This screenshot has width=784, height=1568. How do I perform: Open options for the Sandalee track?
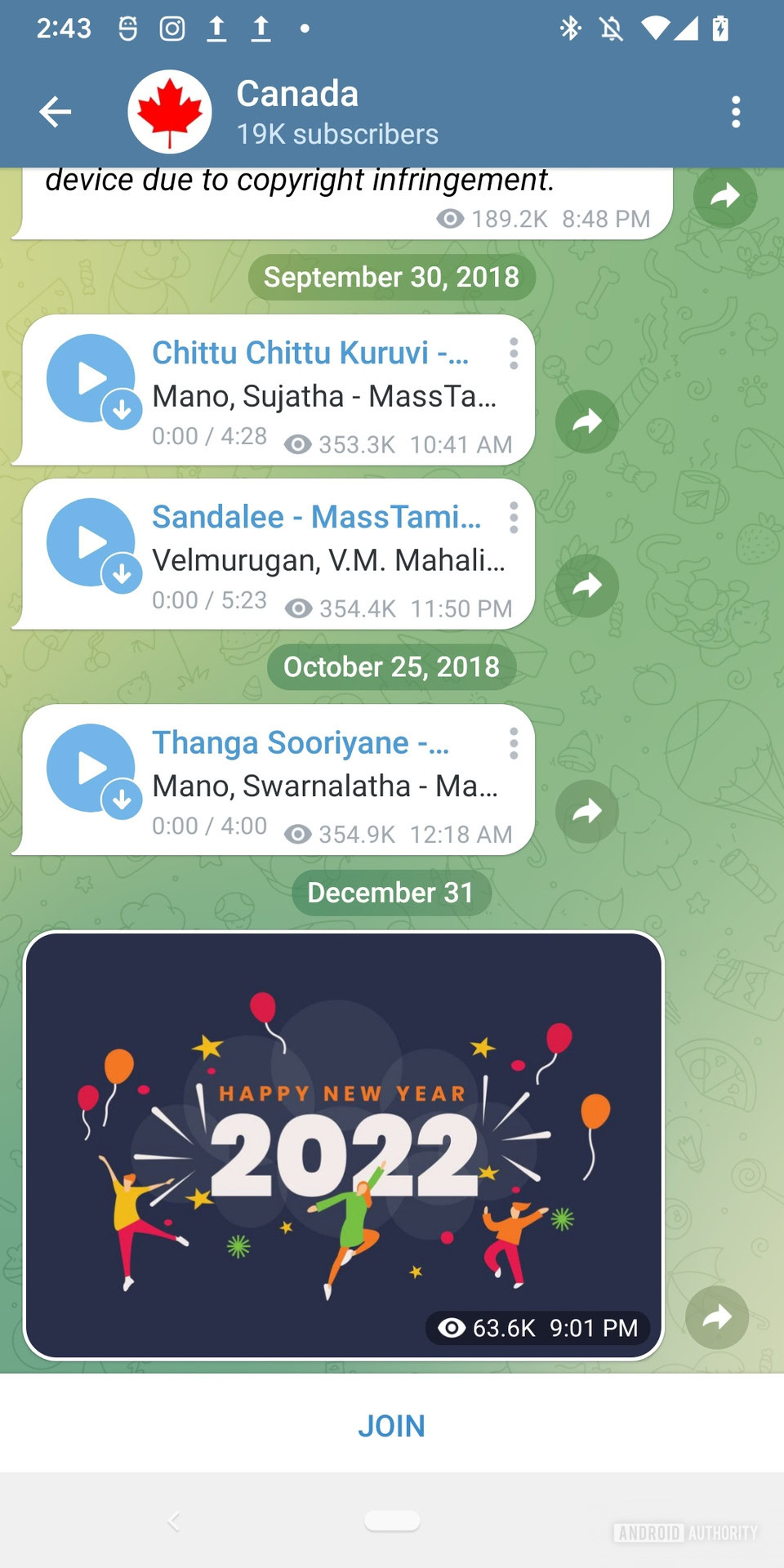coord(514,518)
